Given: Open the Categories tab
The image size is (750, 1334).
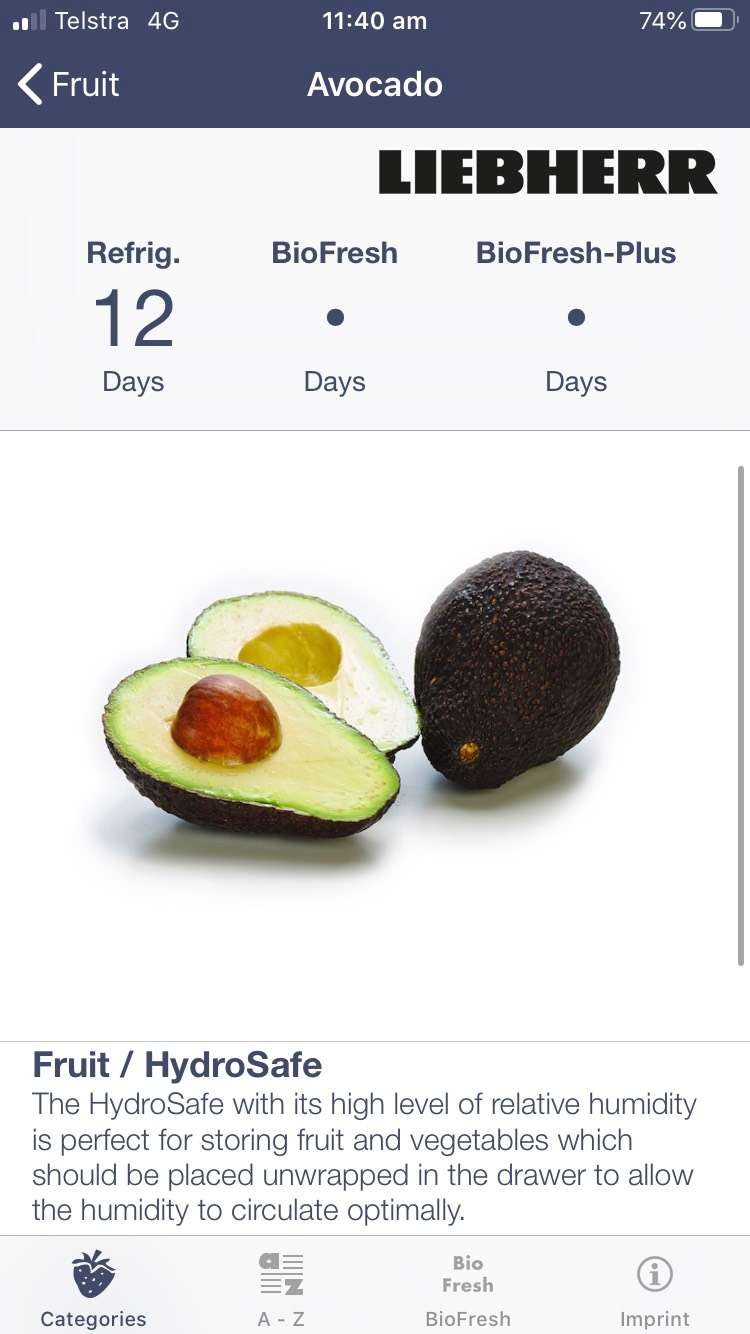Looking at the screenshot, I should [x=93, y=1287].
